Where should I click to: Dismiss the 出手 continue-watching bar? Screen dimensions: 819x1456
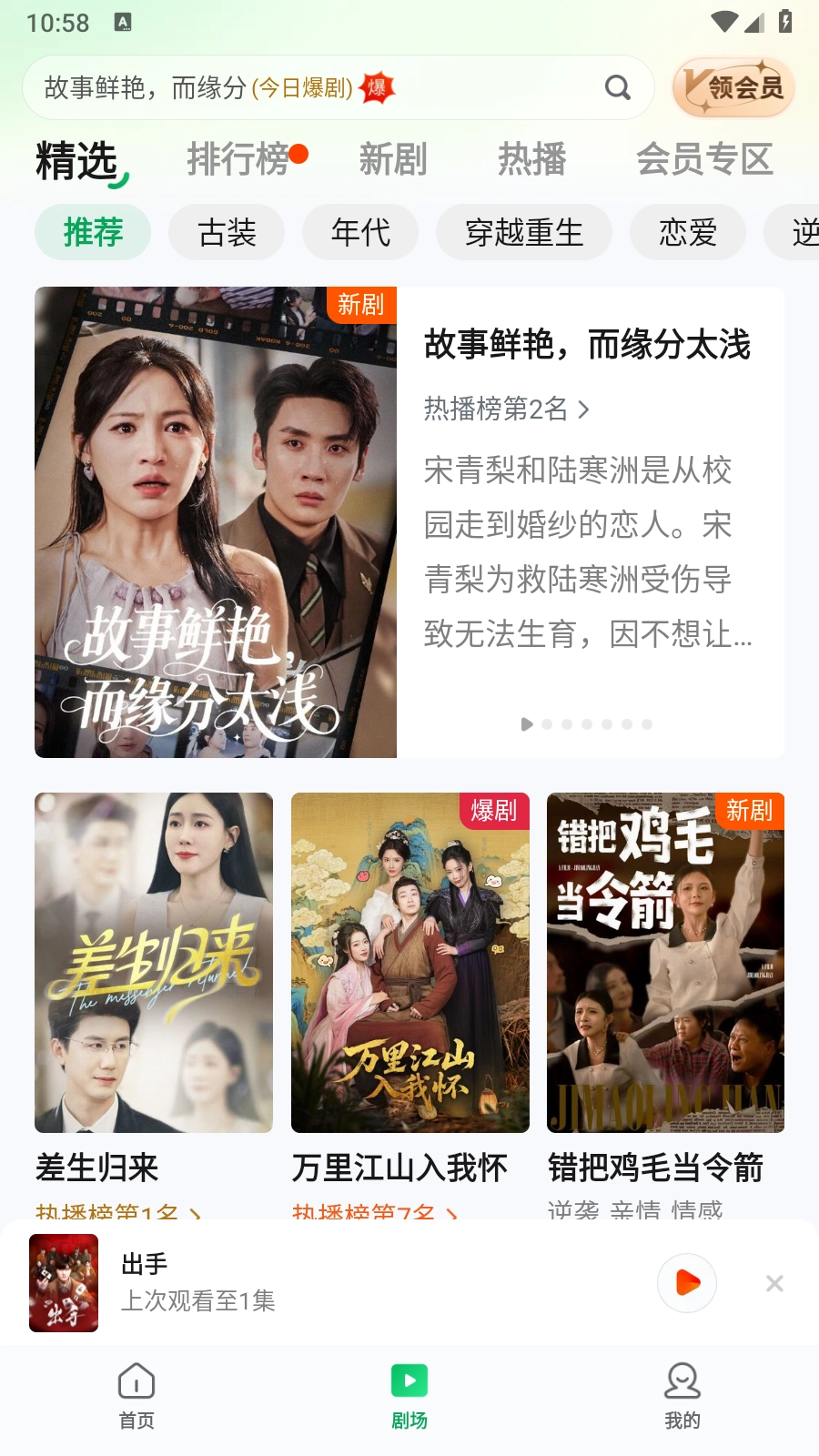point(774,1283)
